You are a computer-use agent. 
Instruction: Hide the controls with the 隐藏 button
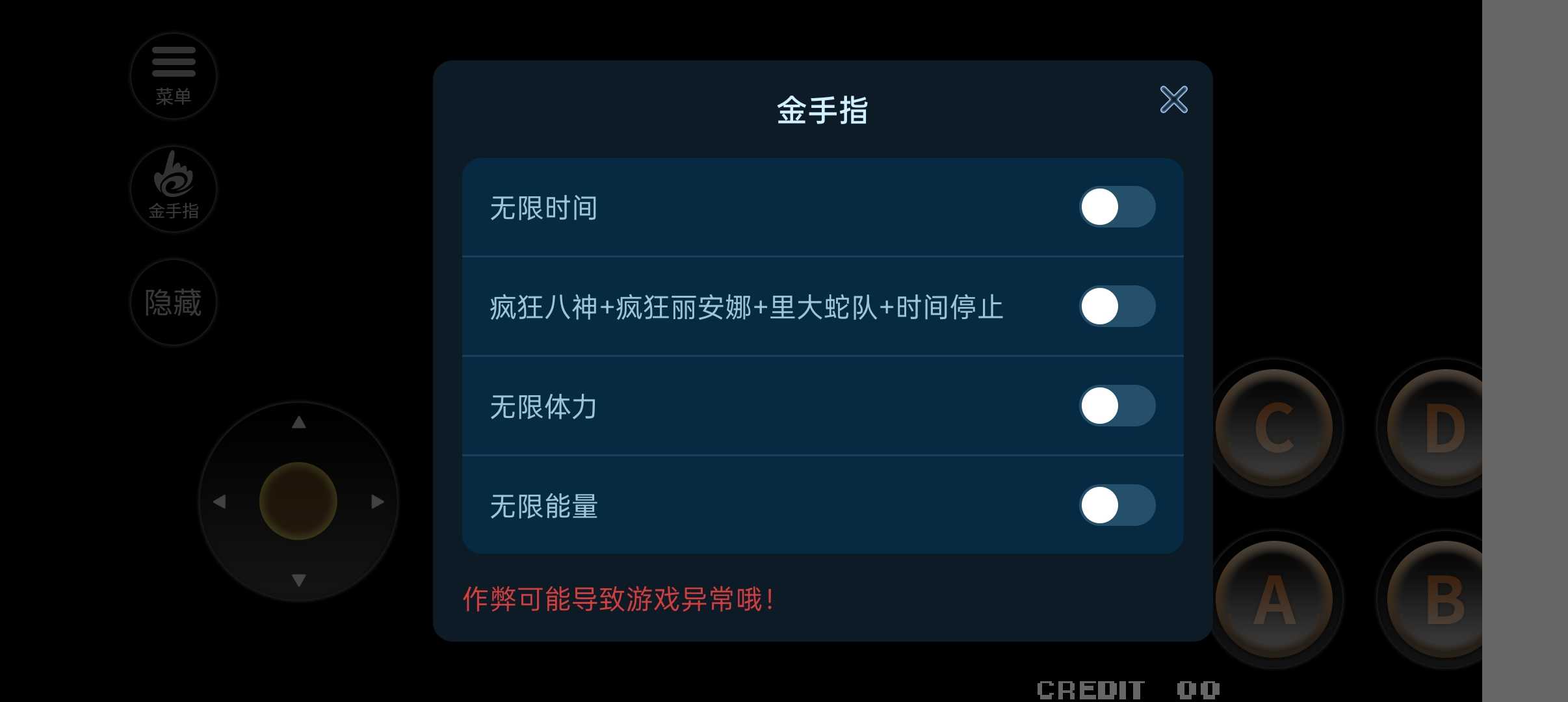click(x=174, y=302)
